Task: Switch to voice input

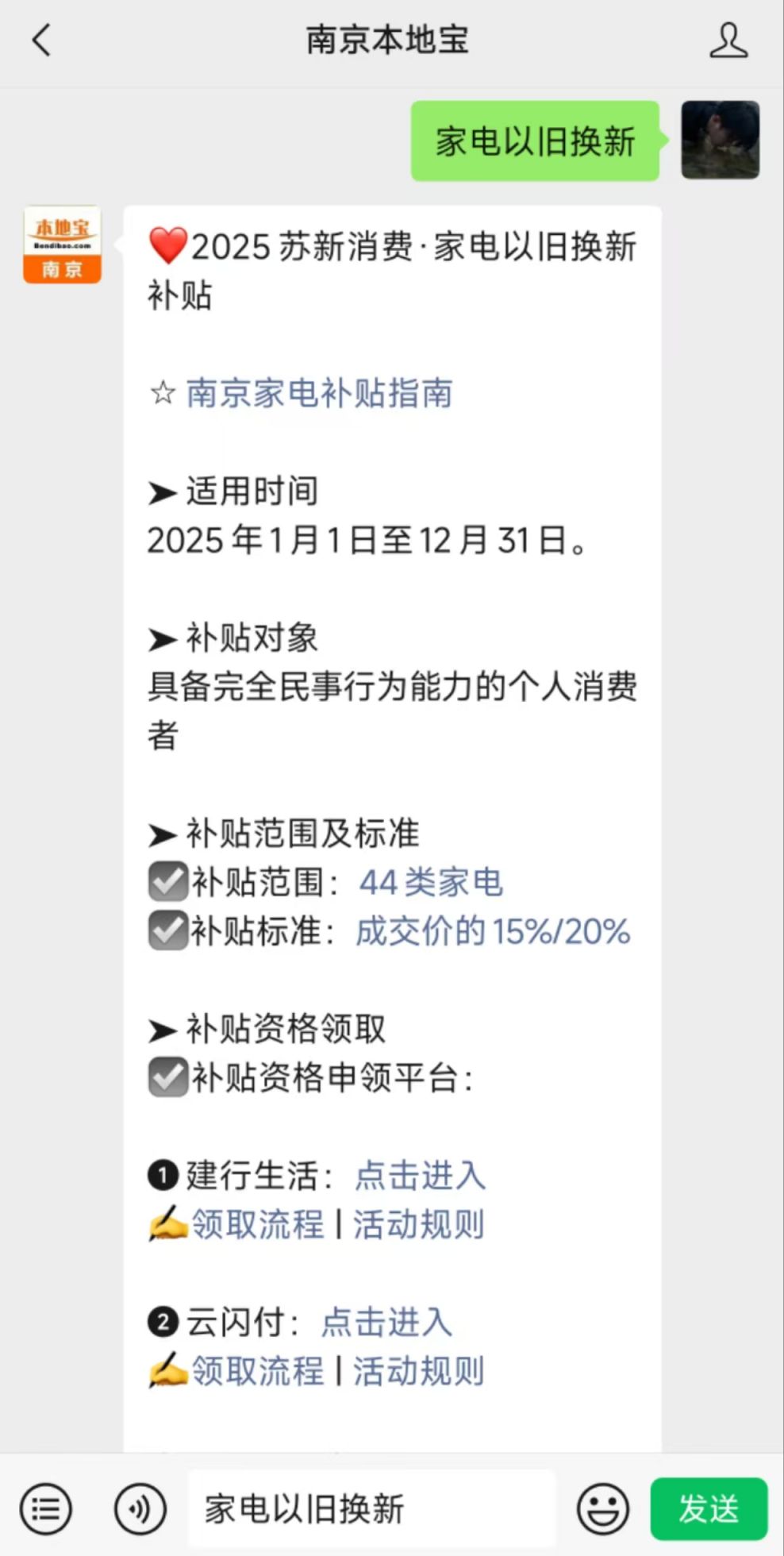Action: click(x=140, y=1508)
